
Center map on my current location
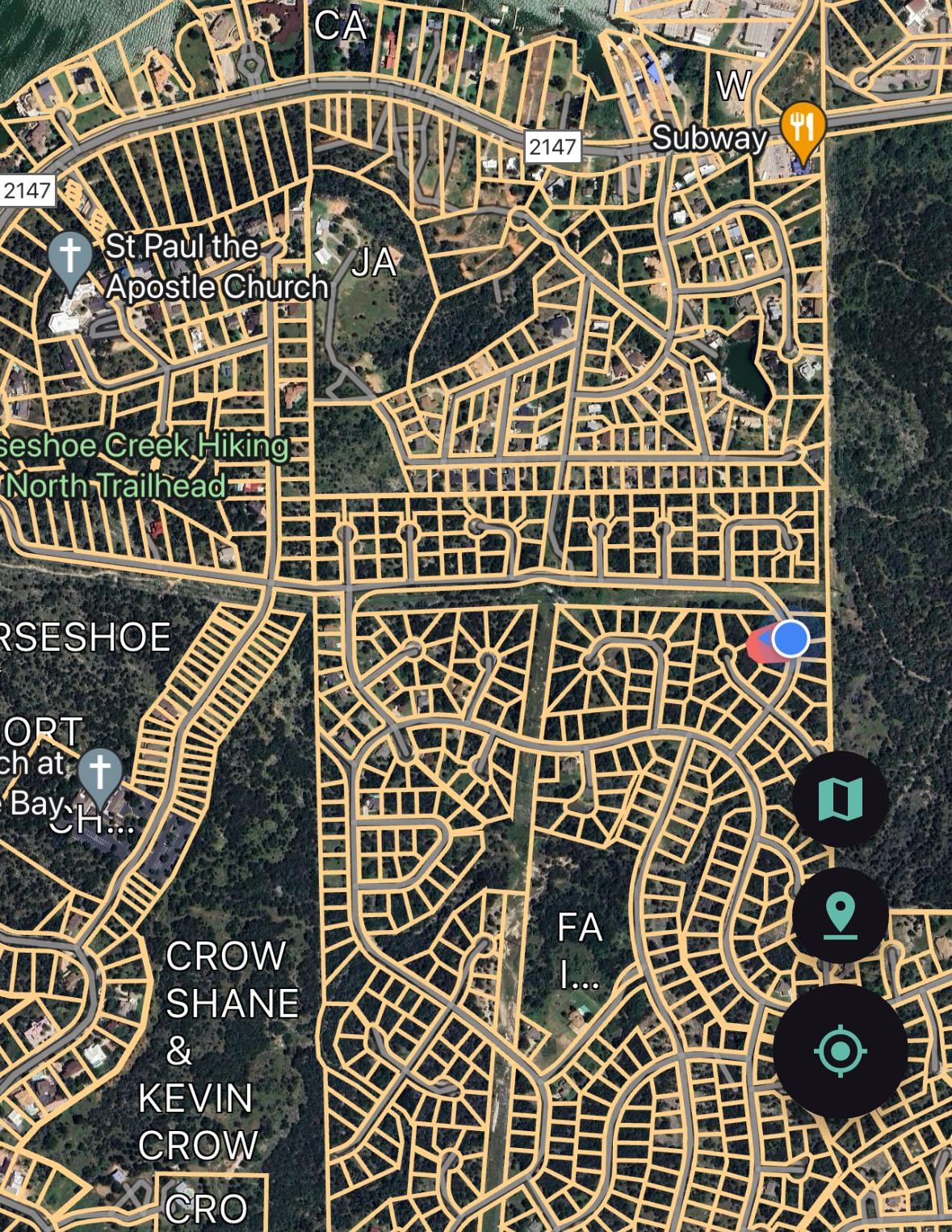(x=840, y=1050)
